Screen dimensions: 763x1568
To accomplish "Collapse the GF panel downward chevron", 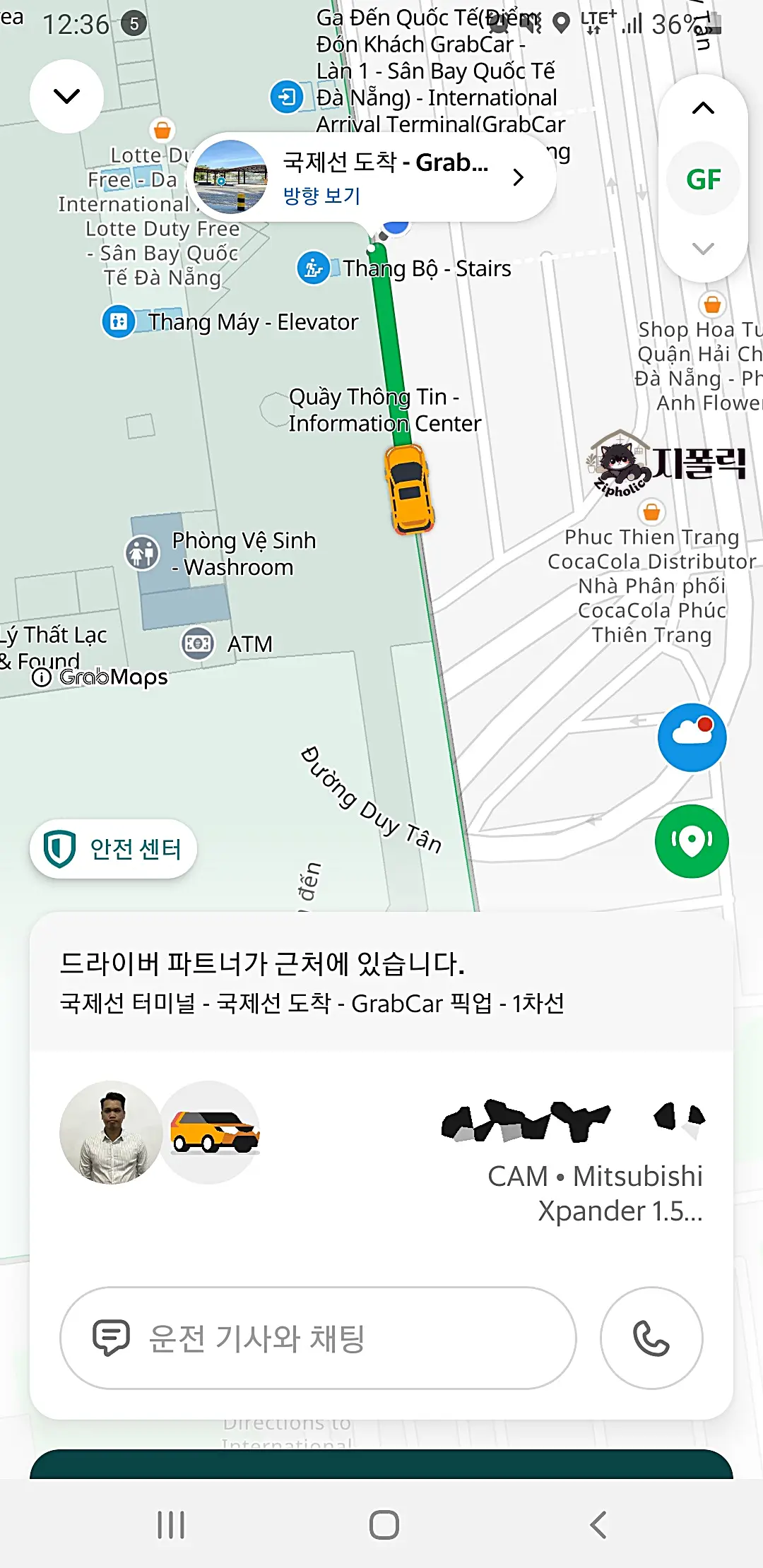I will pos(703,249).
